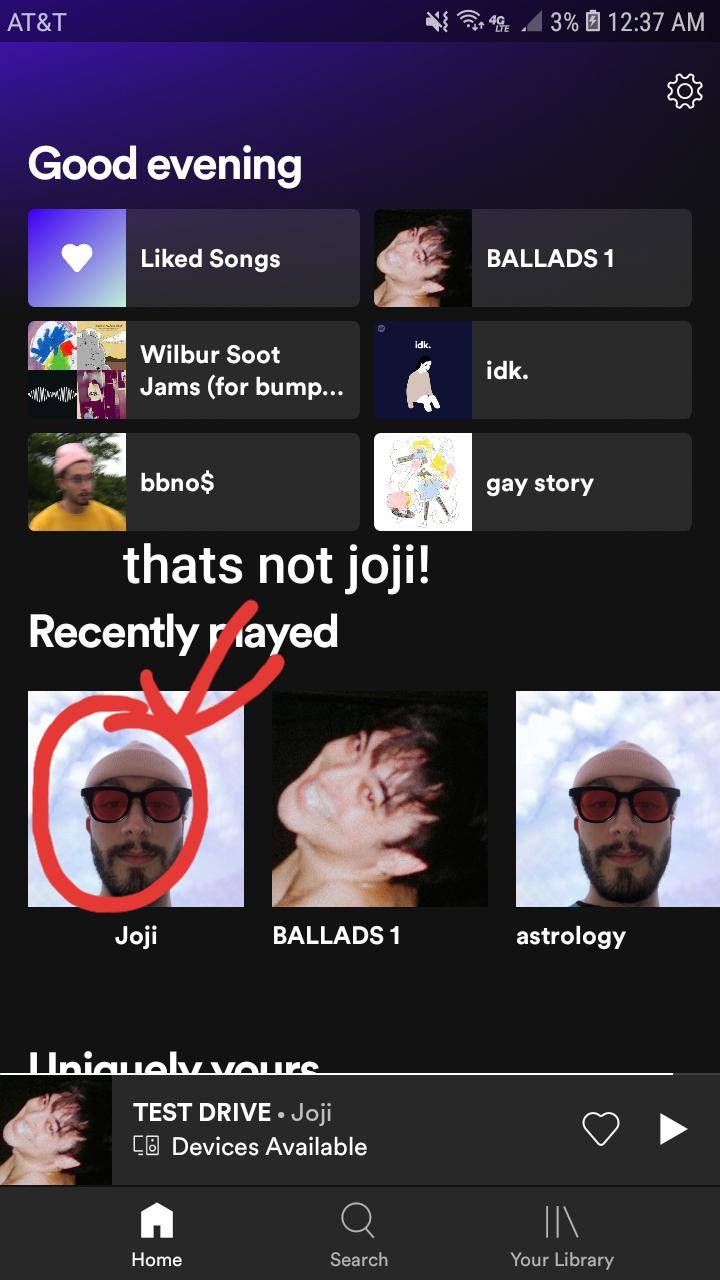The width and height of the screenshot is (720, 1280).
Task: Tap the Devices Available speaker icon
Action: [x=146, y=1147]
